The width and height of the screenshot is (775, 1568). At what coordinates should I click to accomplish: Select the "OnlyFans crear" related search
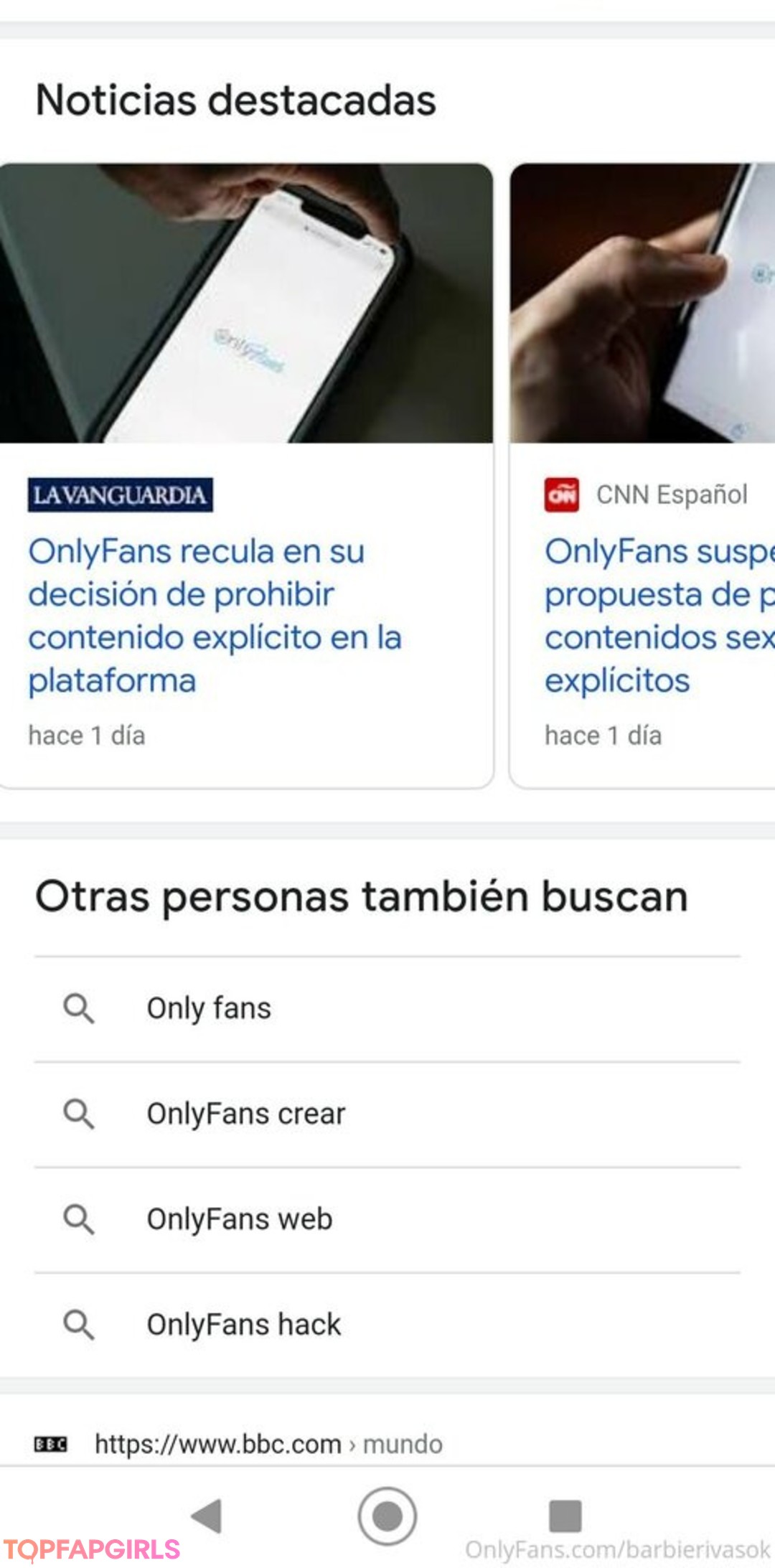[x=387, y=1114]
